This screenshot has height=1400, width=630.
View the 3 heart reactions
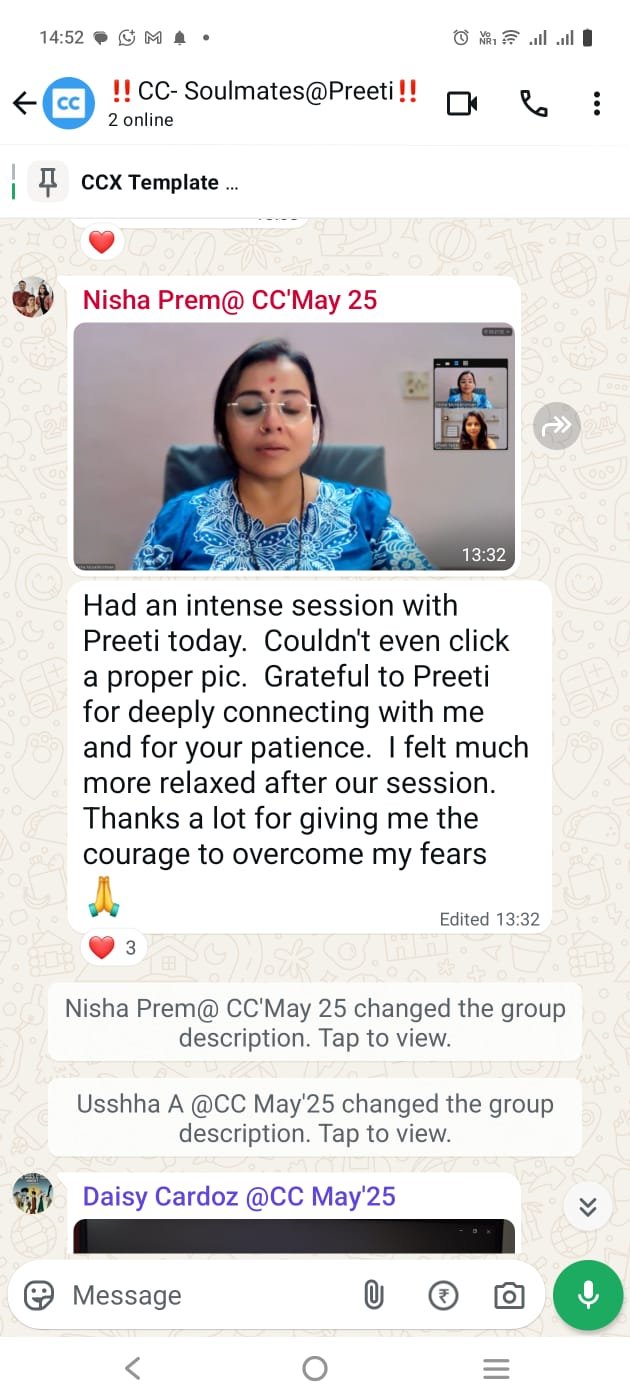[x=113, y=947]
